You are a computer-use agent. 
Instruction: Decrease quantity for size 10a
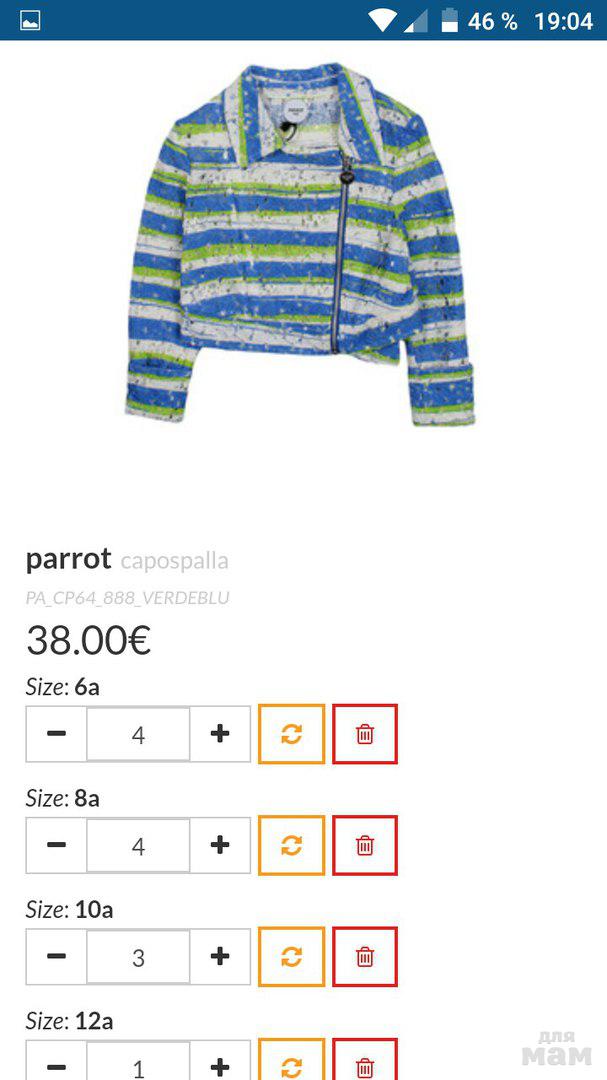pos(56,956)
